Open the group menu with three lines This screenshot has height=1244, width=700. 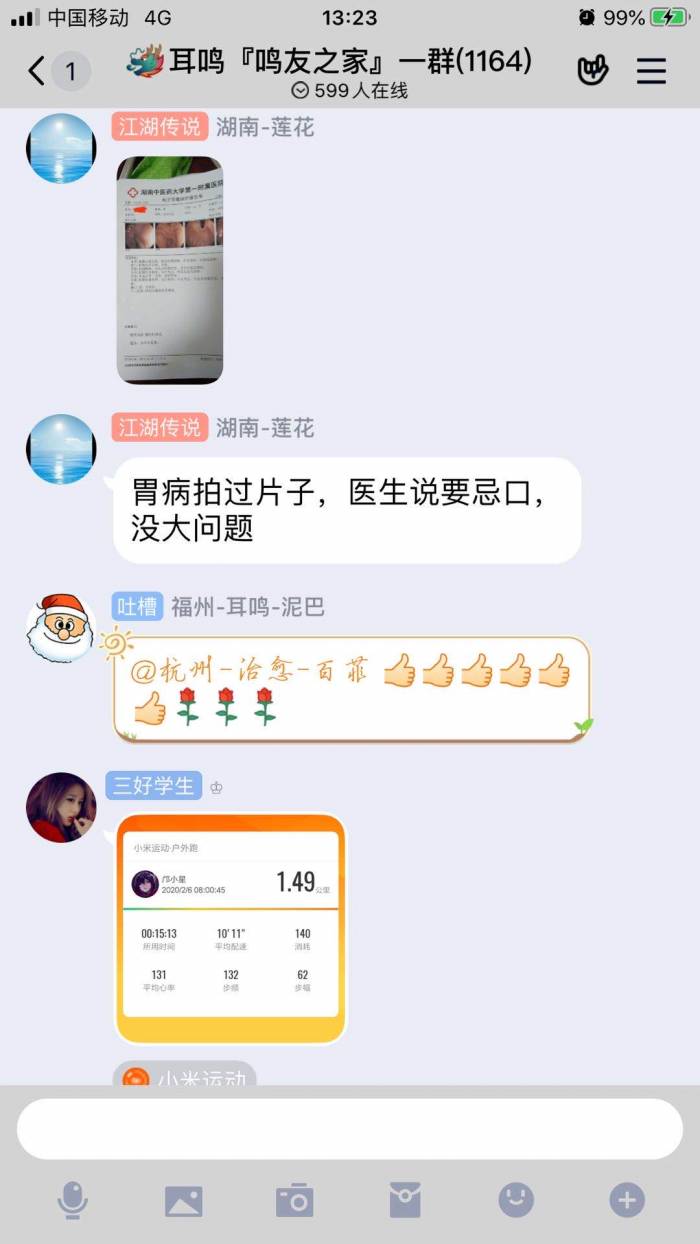click(651, 71)
